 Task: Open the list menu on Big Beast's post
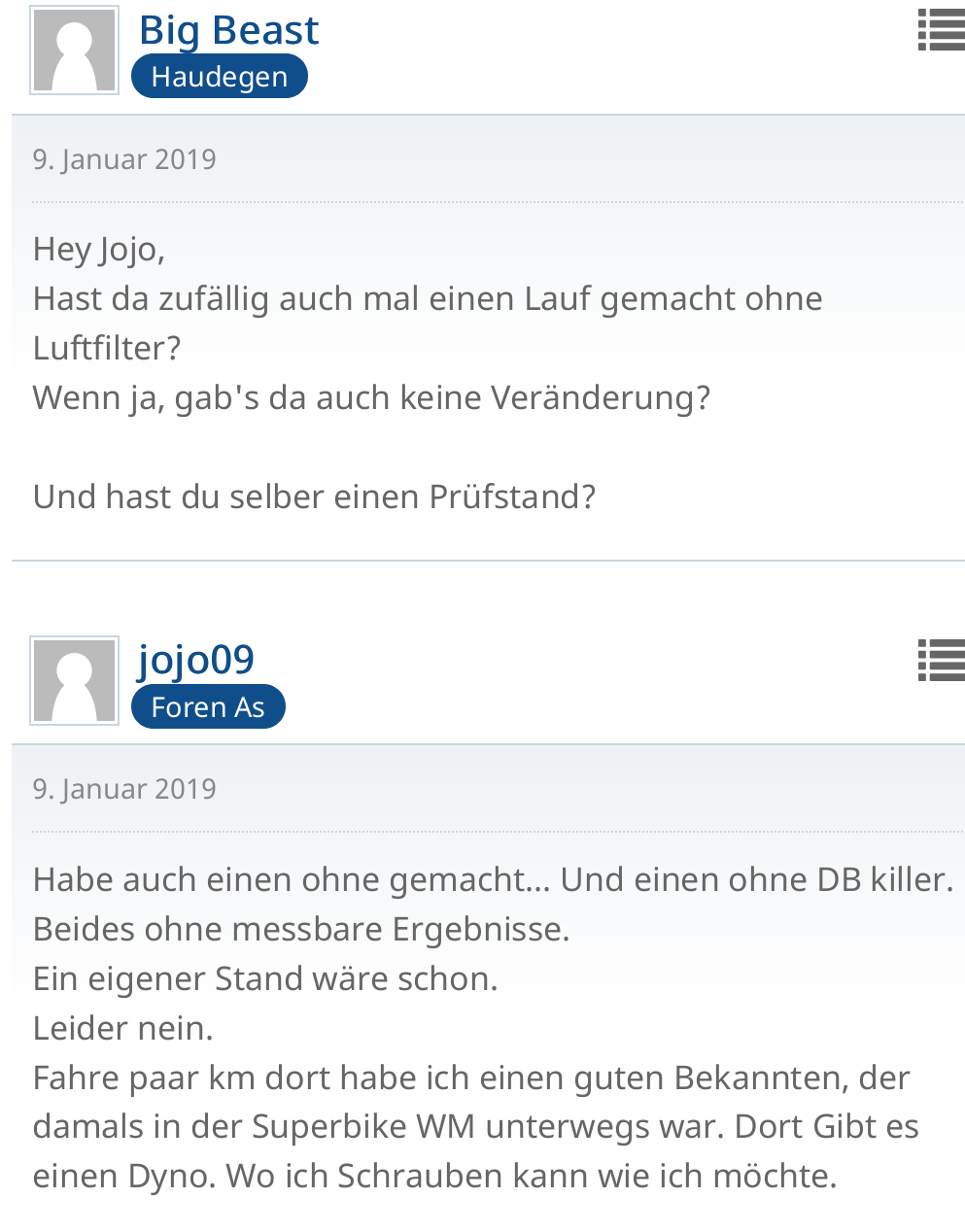941,30
